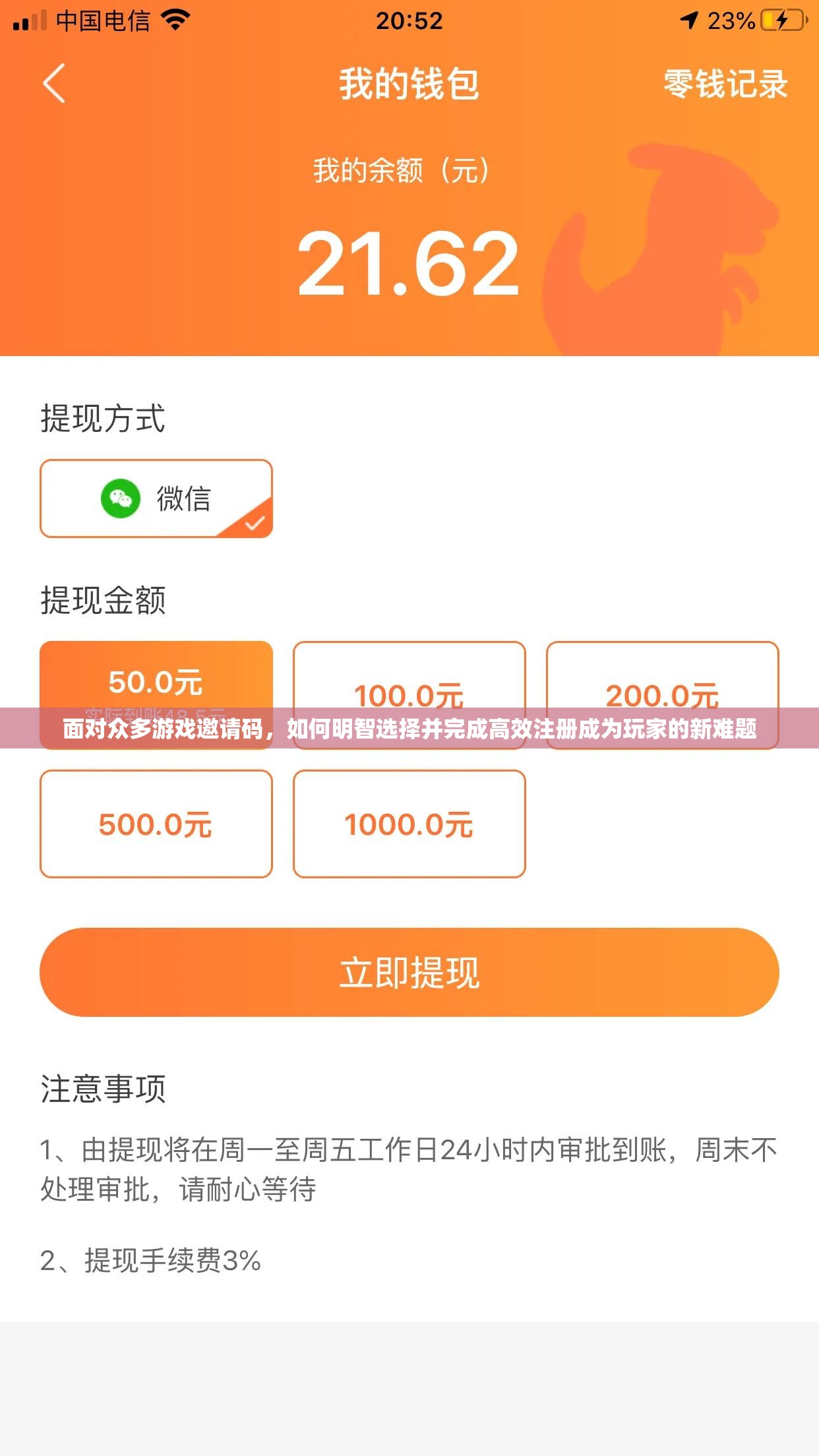Click the 我的钱包 title
Screen dimensions: 819x1456
click(x=409, y=82)
